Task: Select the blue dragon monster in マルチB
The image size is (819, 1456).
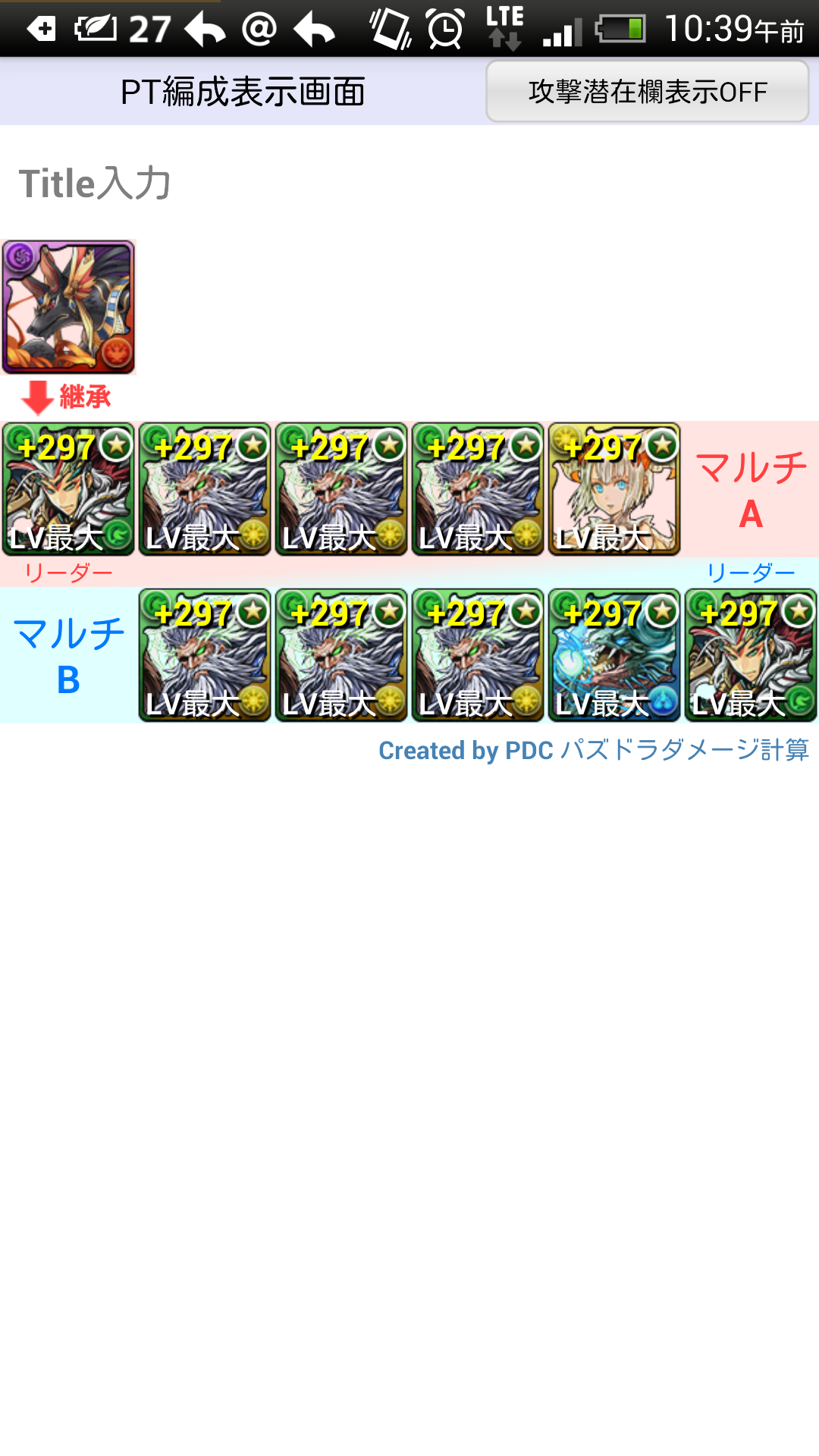Action: point(614,655)
